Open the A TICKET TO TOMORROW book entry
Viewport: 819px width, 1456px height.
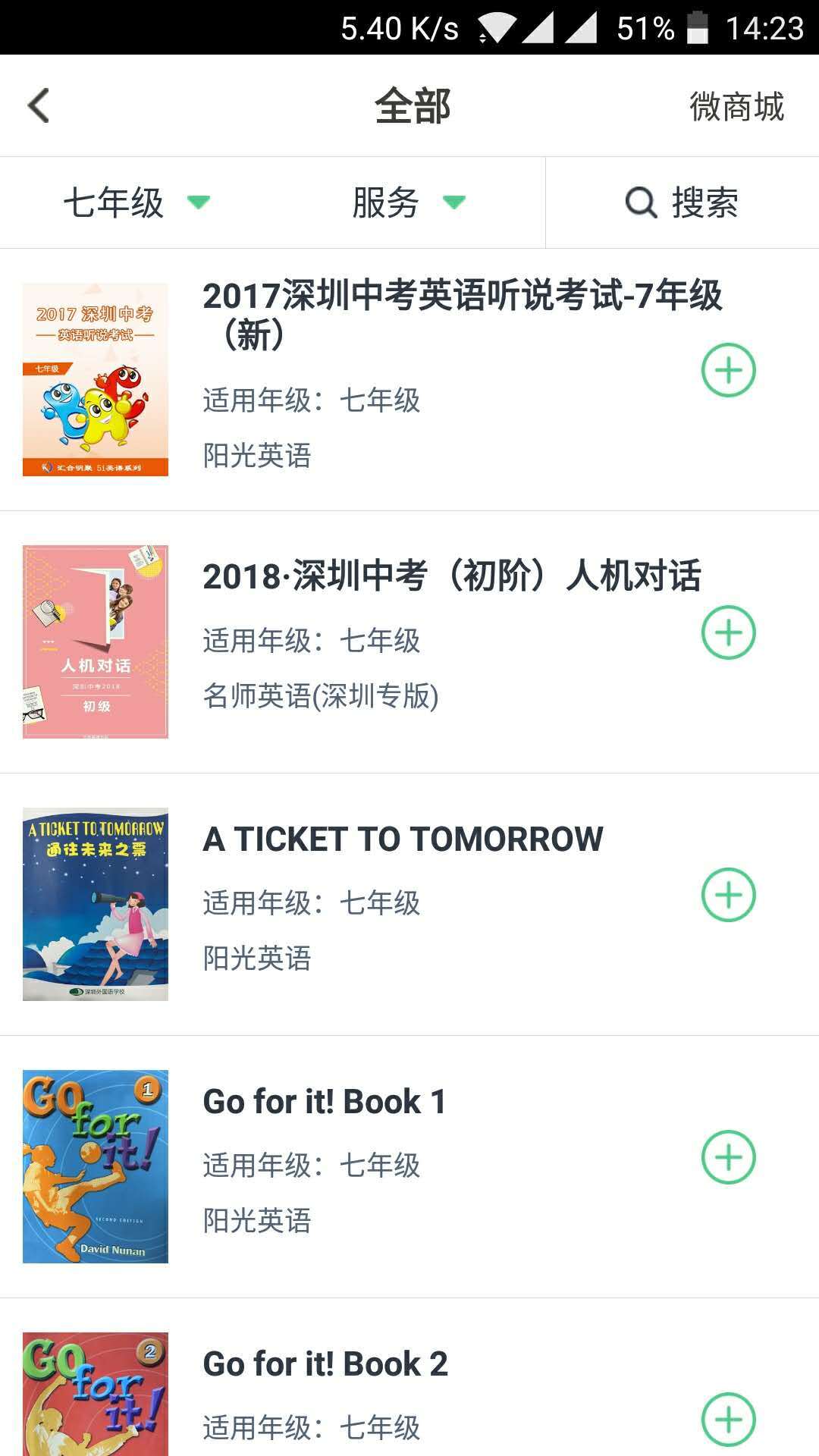click(x=402, y=838)
